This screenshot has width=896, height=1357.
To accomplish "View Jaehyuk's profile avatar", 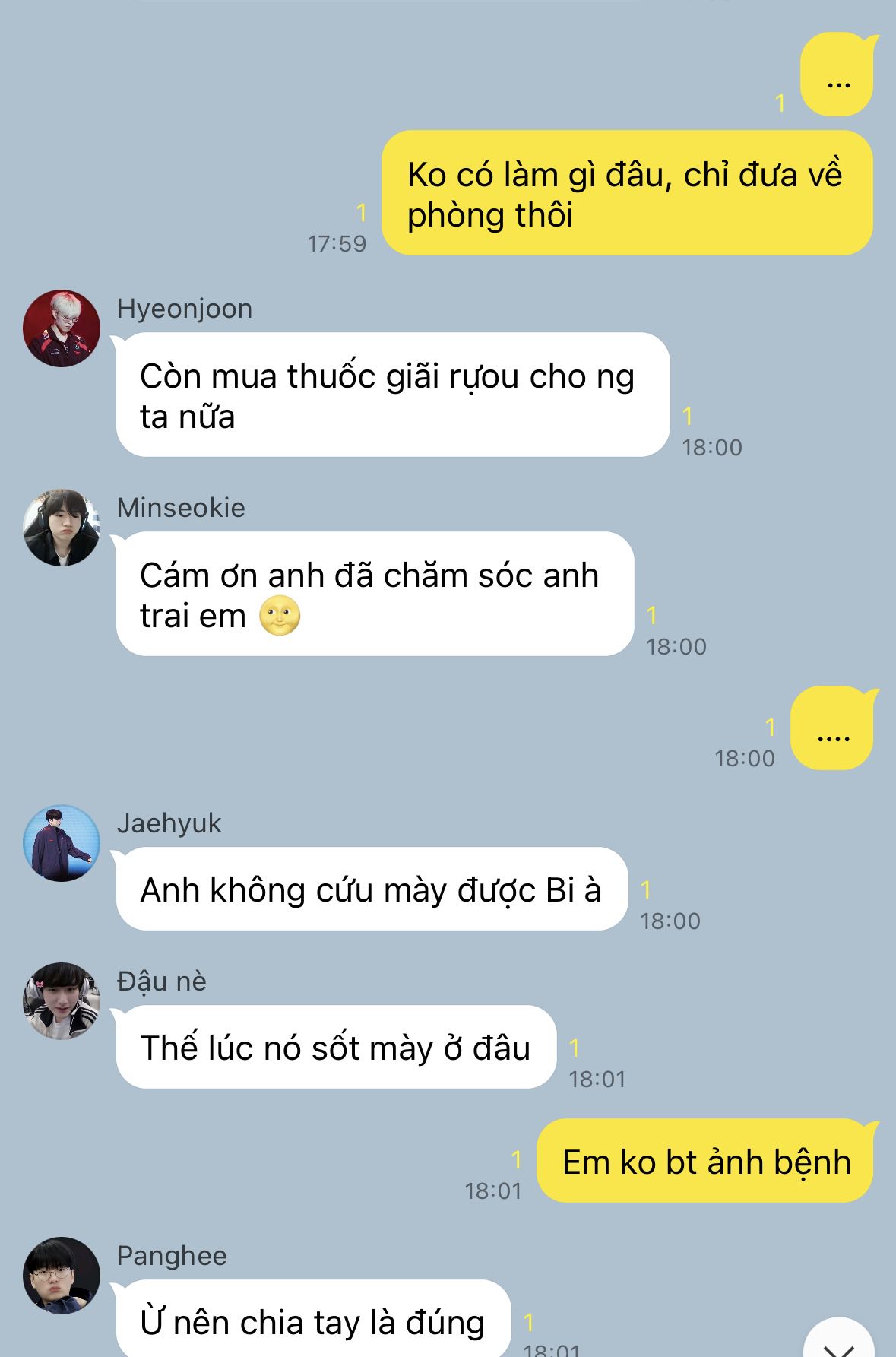I will [62, 843].
